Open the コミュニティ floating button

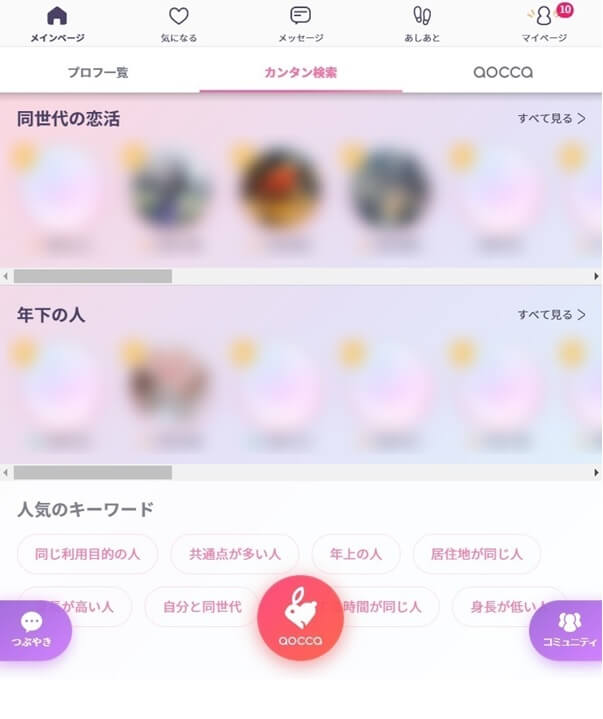pos(568,630)
